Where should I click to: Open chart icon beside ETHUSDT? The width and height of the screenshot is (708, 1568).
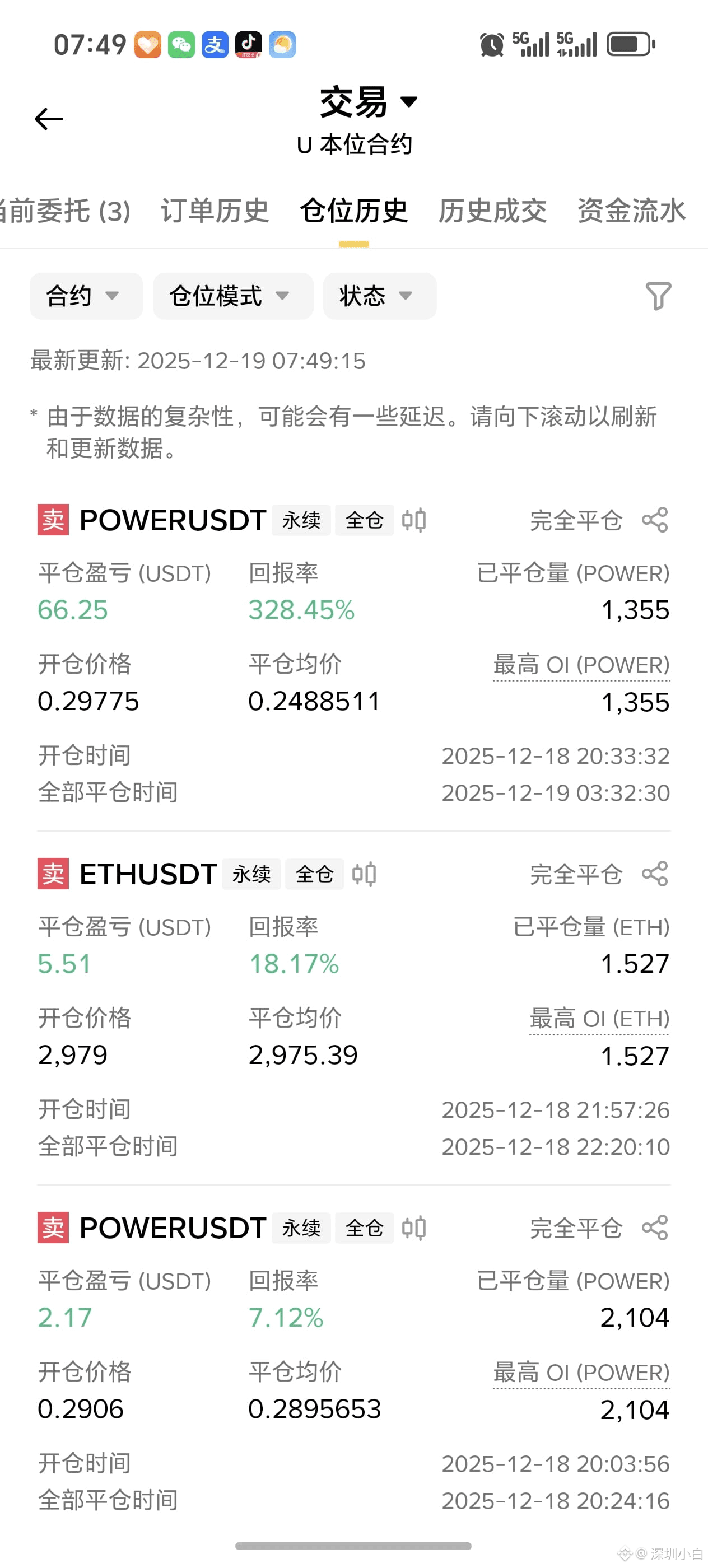tap(364, 875)
